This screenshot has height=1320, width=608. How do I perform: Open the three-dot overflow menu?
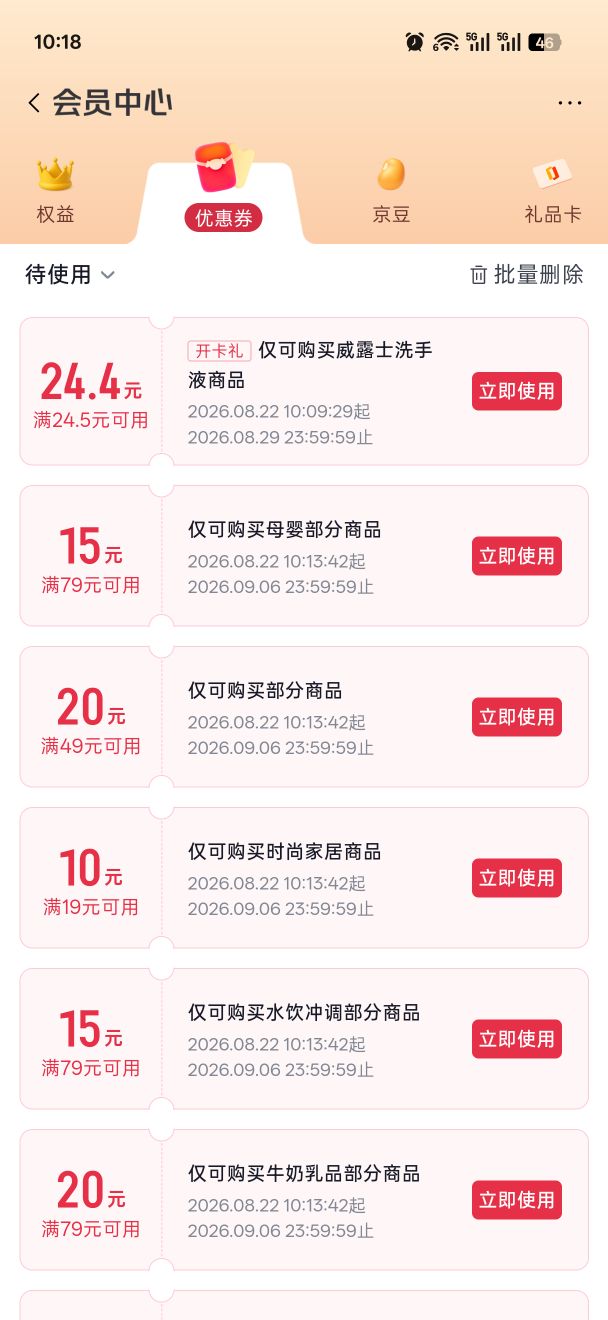pos(570,103)
